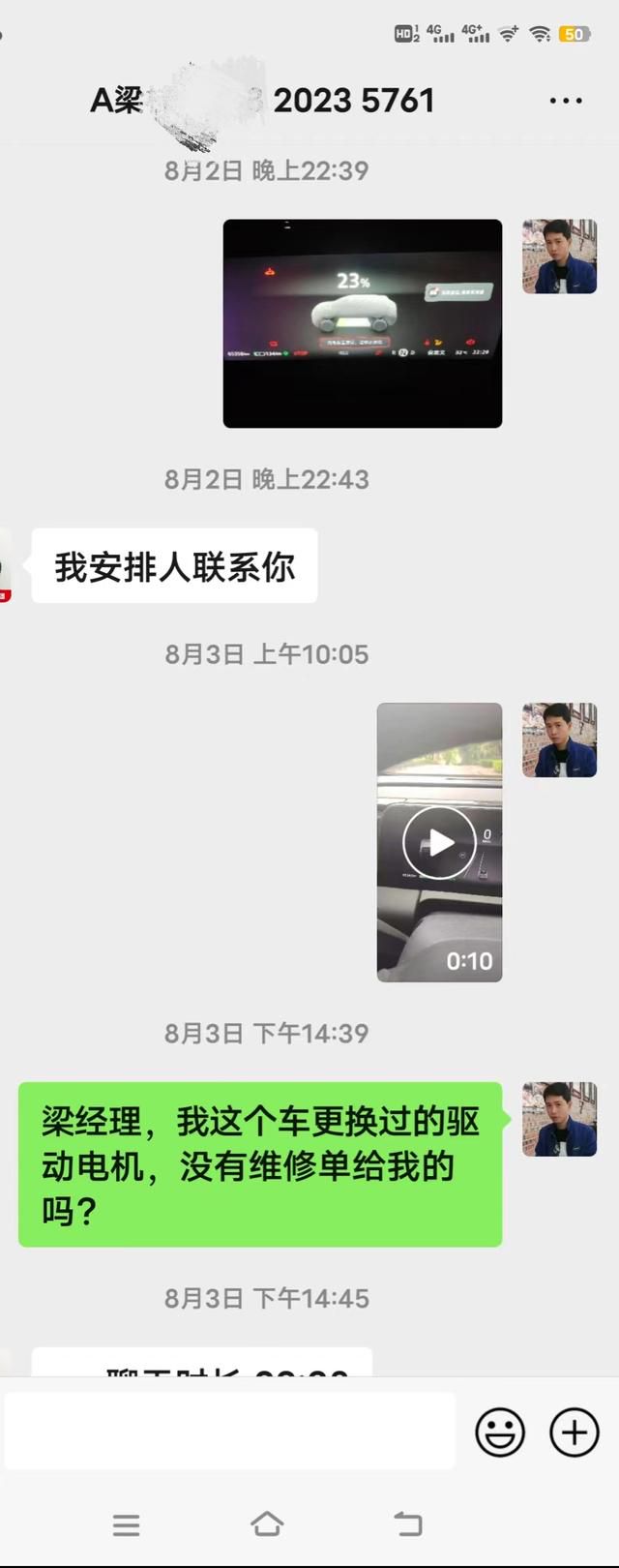Viewport: 619px width, 1568px height.
Task: Tap the message input field
Action: (229, 1432)
